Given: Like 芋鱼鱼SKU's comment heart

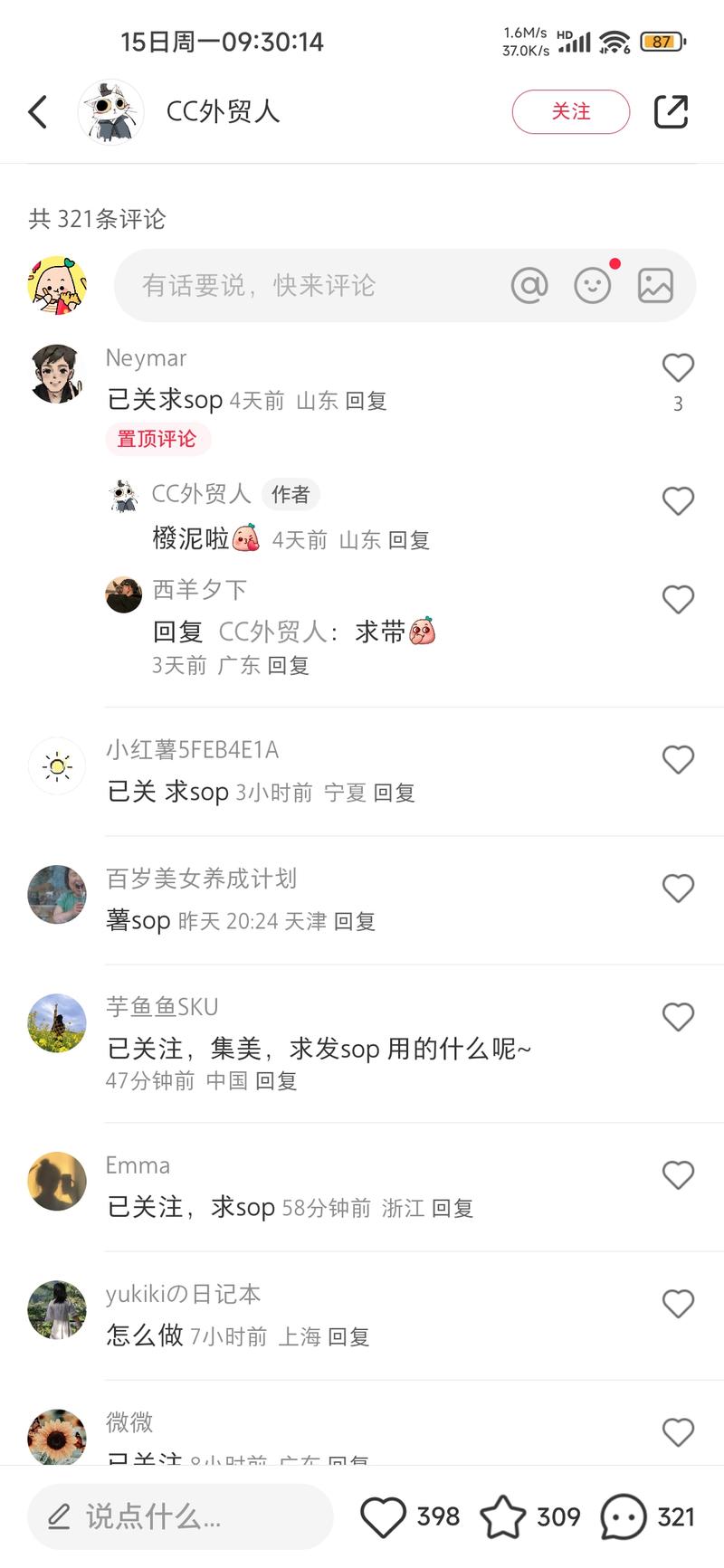Looking at the screenshot, I should [678, 1016].
